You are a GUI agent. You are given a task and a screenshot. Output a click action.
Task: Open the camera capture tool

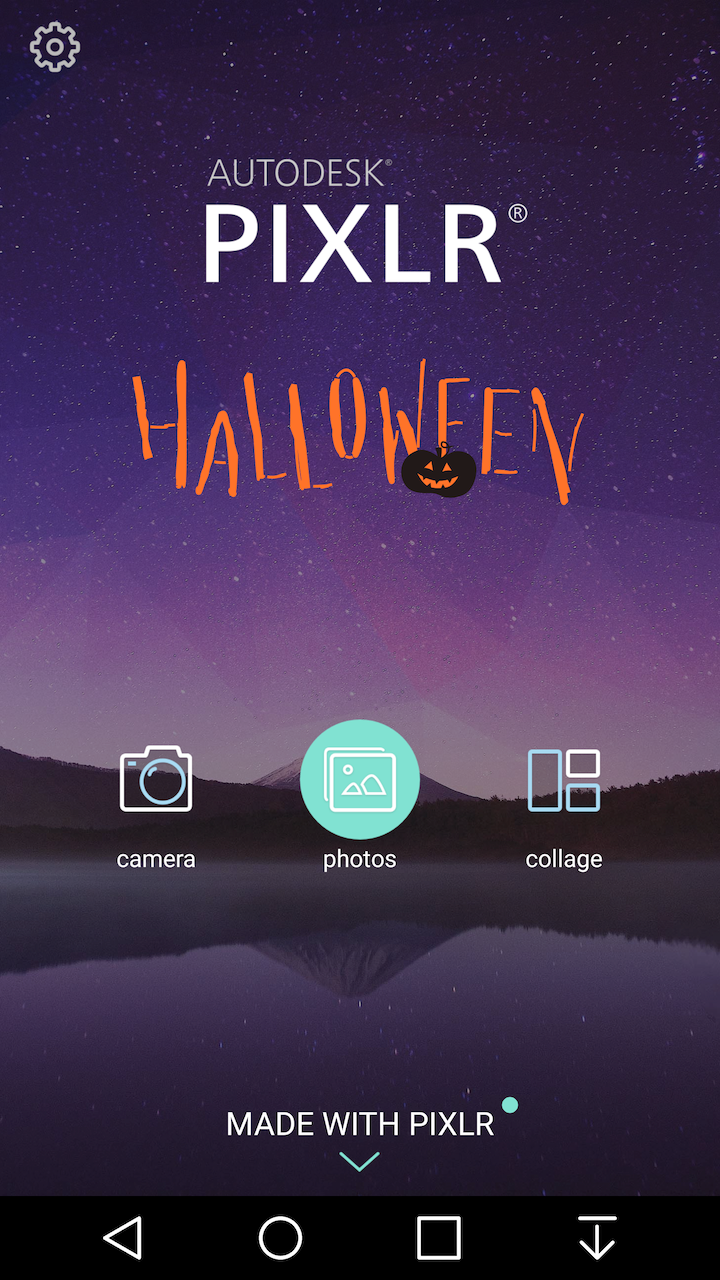[x=155, y=782]
